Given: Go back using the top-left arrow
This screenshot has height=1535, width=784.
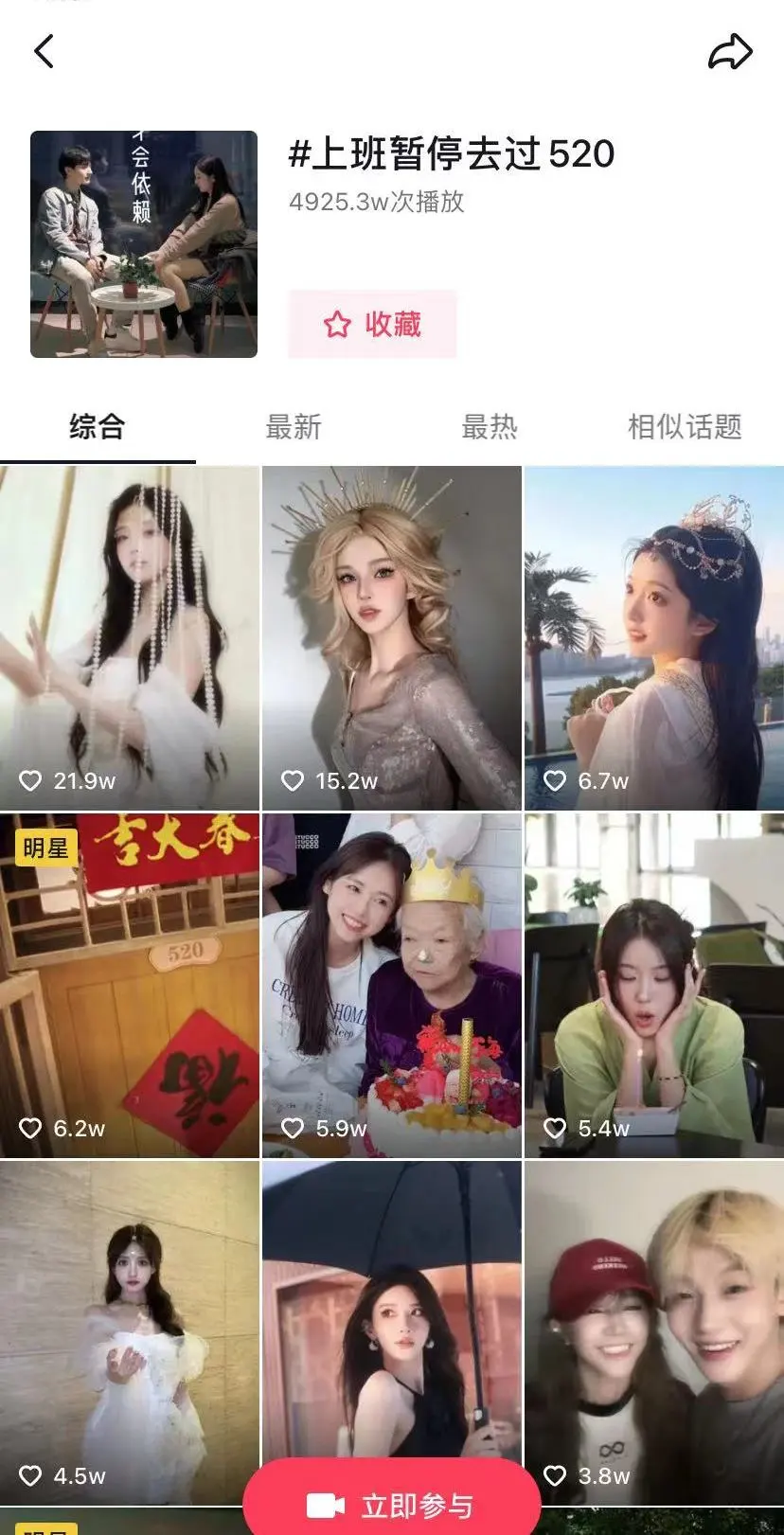Looking at the screenshot, I should click(x=45, y=51).
